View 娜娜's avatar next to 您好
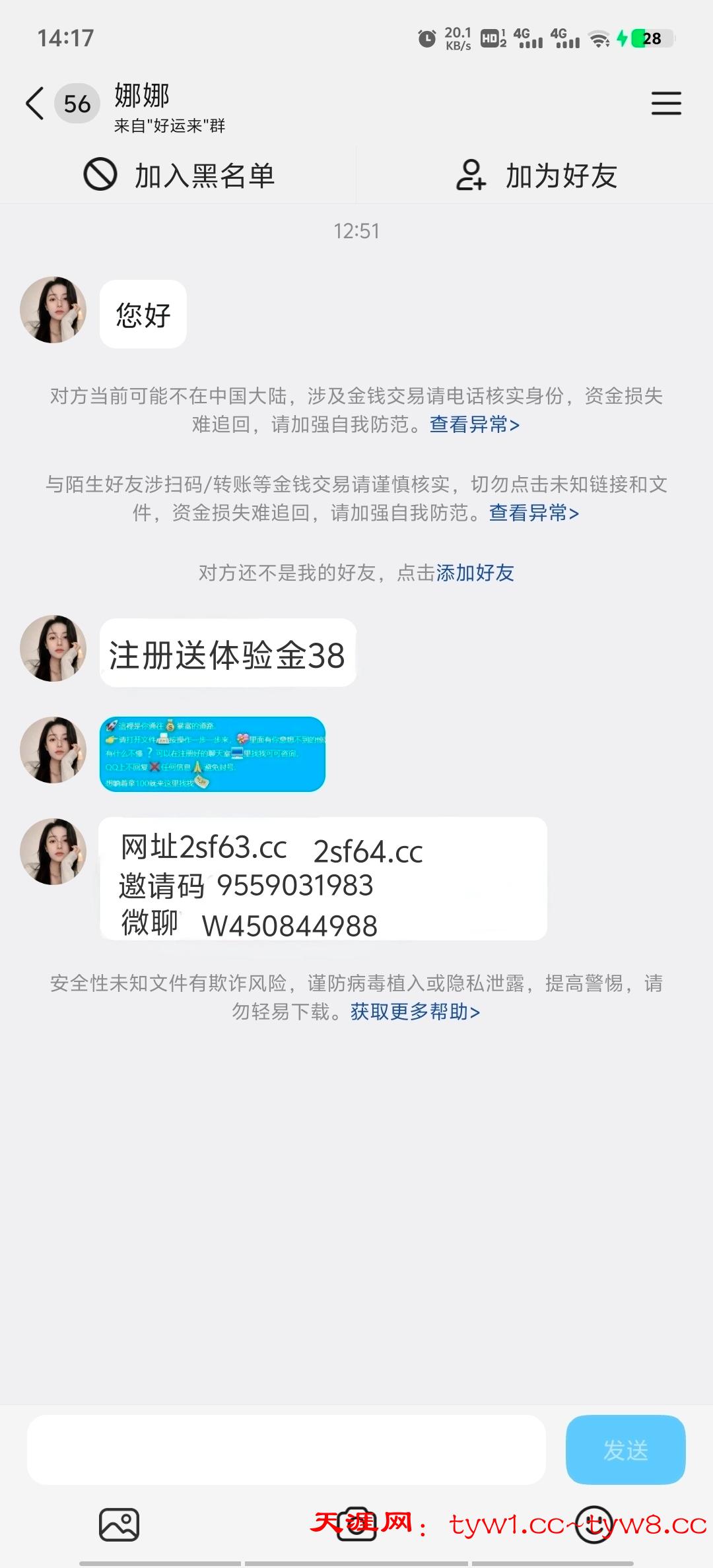 53,310
